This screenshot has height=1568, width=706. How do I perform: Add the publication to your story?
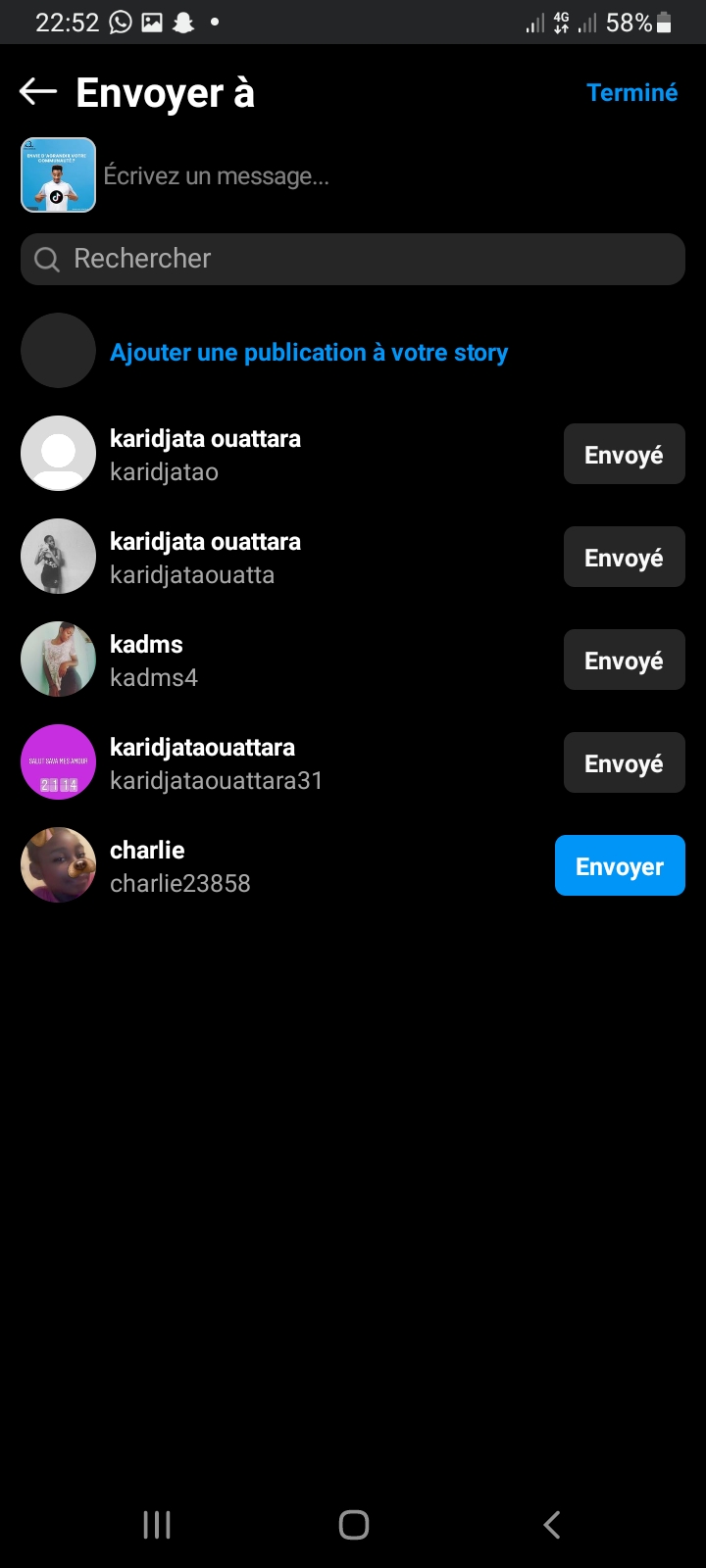[308, 353]
